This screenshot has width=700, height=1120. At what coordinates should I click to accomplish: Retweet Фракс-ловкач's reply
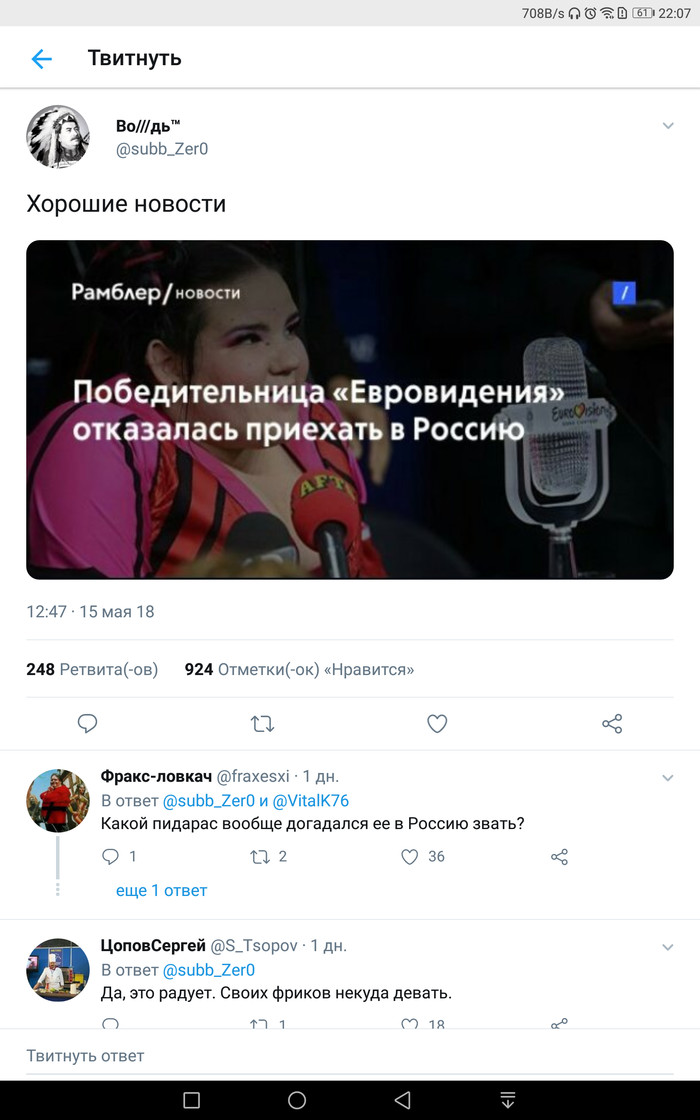(x=260, y=856)
